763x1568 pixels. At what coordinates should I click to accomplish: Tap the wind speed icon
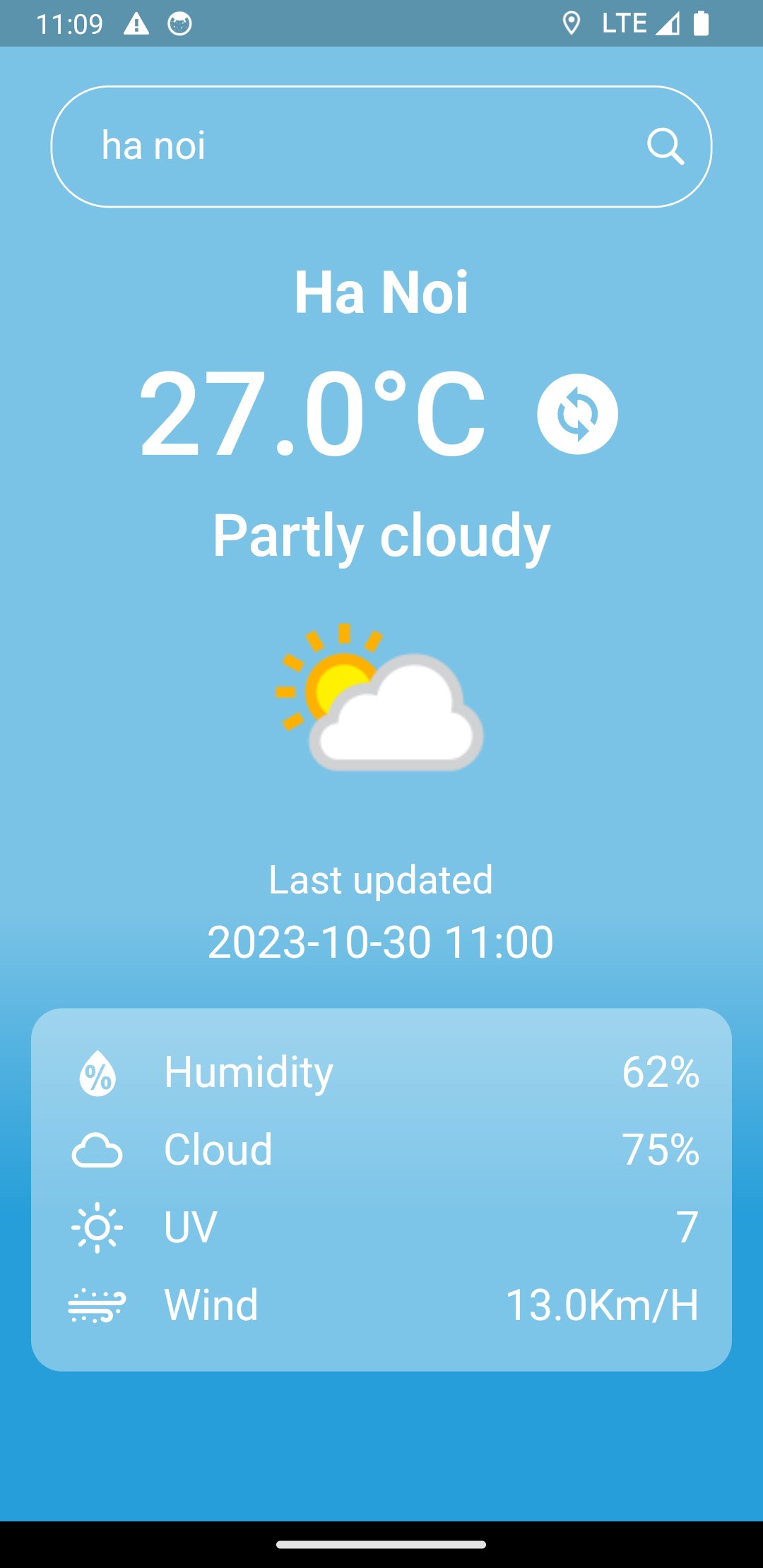click(x=98, y=1304)
